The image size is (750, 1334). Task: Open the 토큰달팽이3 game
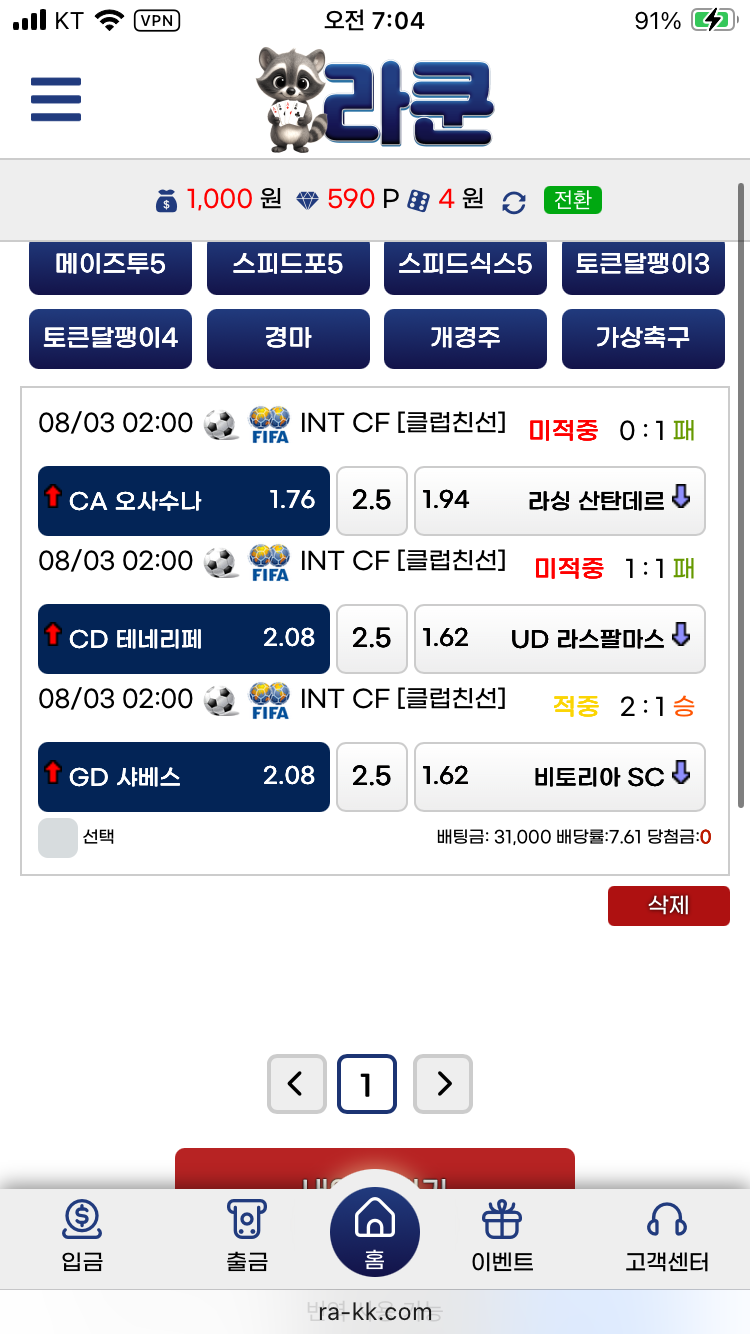(x=643, y=265)
